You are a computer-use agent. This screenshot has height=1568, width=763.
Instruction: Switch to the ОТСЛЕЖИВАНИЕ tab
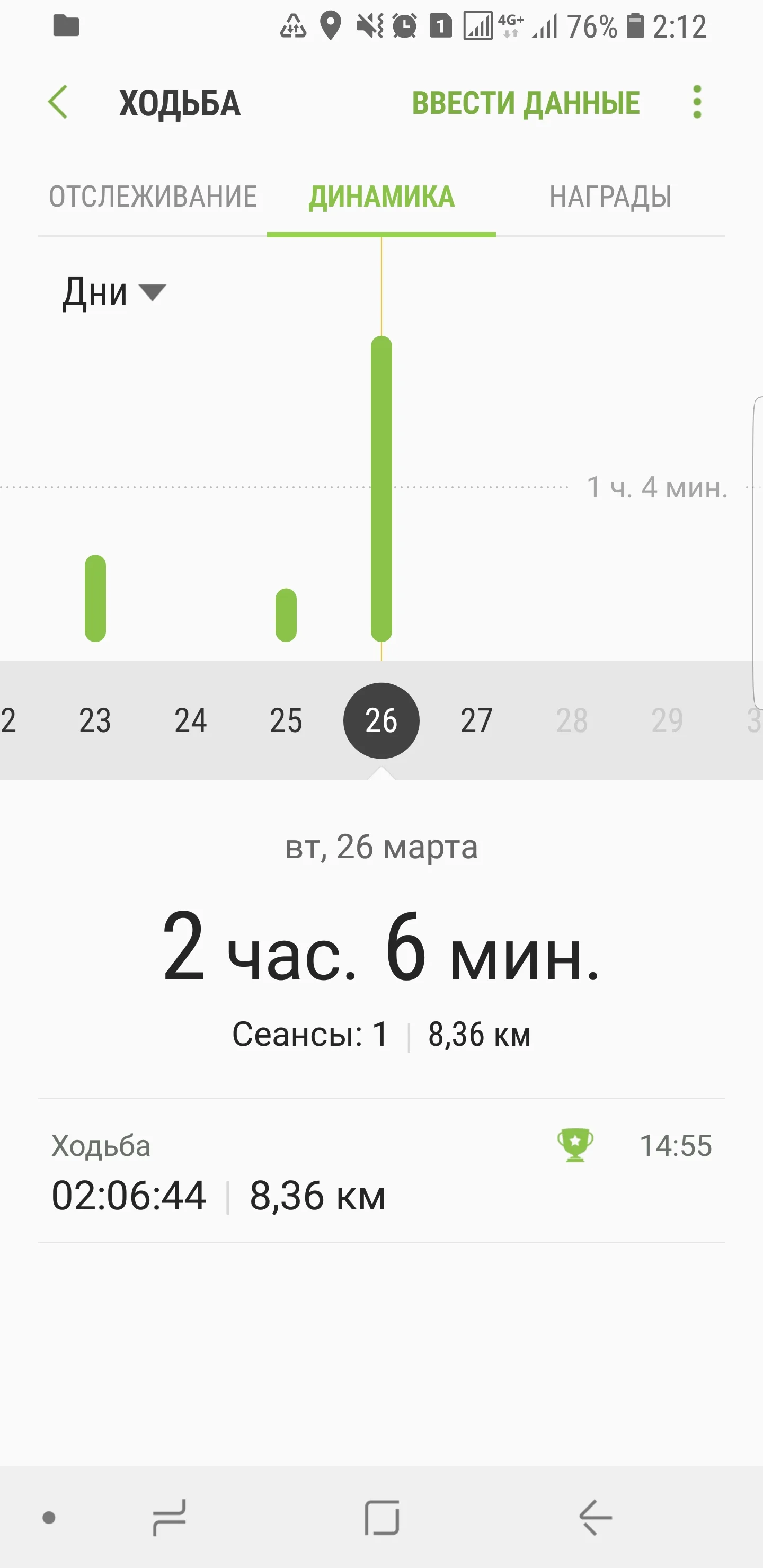click(x=153, y=197)
